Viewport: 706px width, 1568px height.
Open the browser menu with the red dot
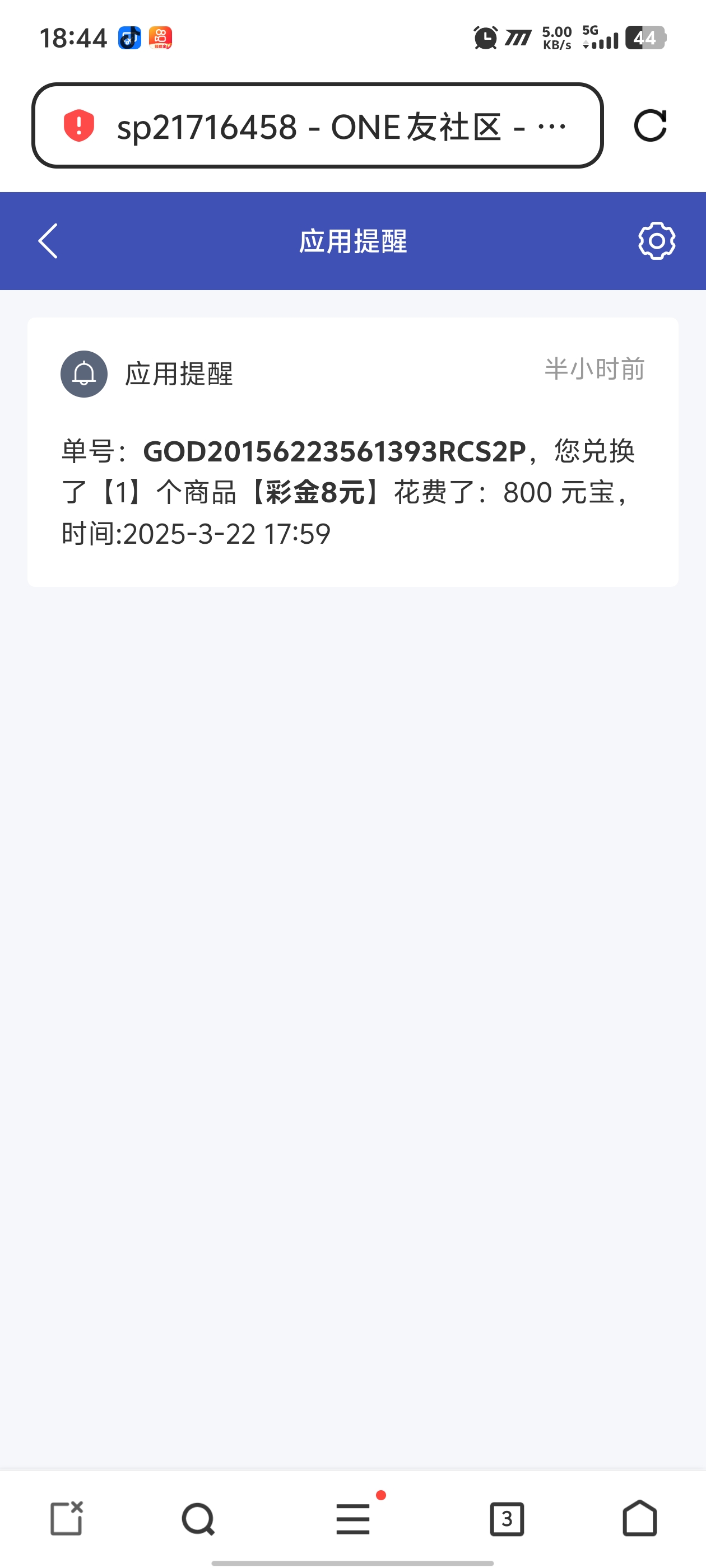point(354,1518)
